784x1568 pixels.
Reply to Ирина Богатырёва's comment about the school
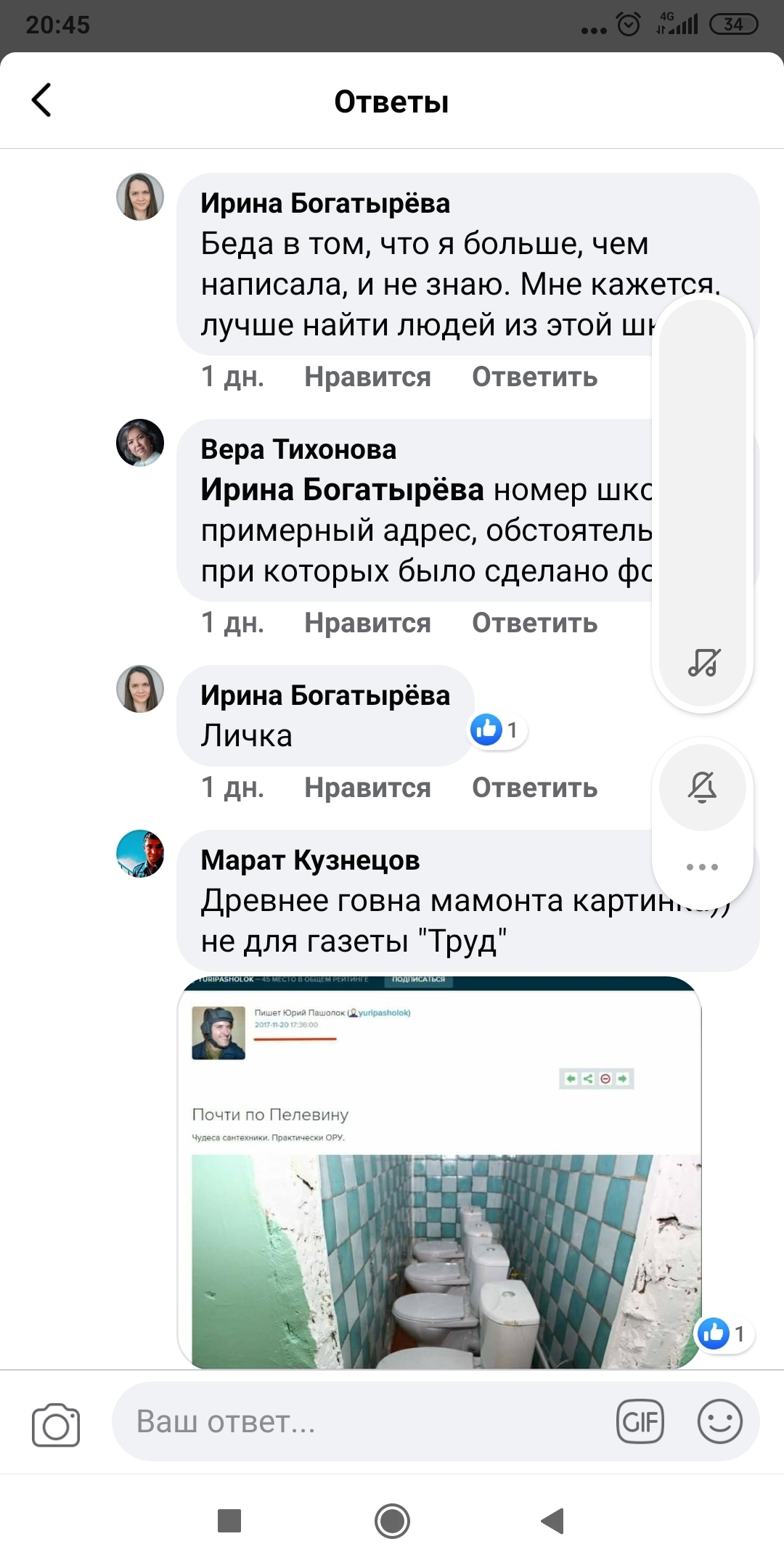(x=534, y=377)
